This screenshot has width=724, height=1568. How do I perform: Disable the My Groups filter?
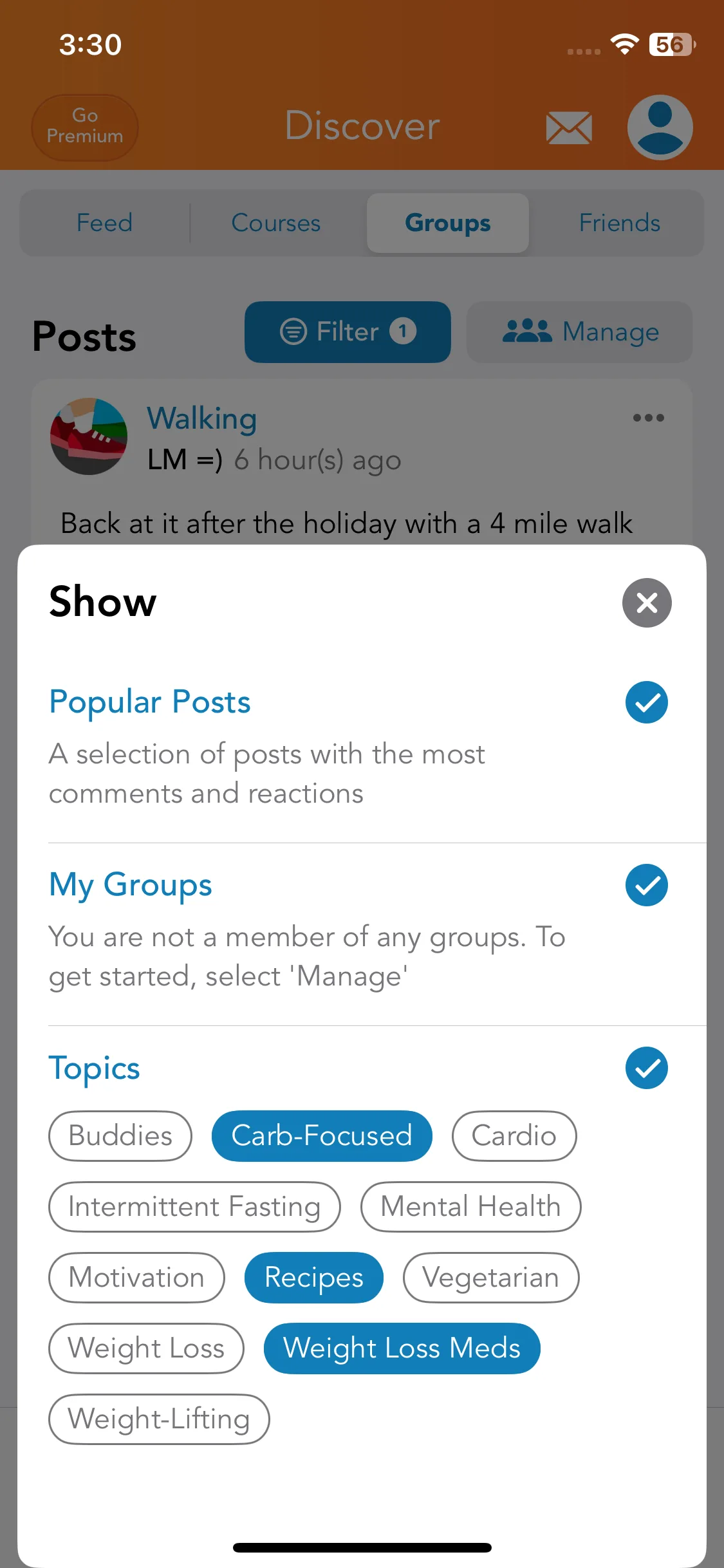tap(646, 885)
